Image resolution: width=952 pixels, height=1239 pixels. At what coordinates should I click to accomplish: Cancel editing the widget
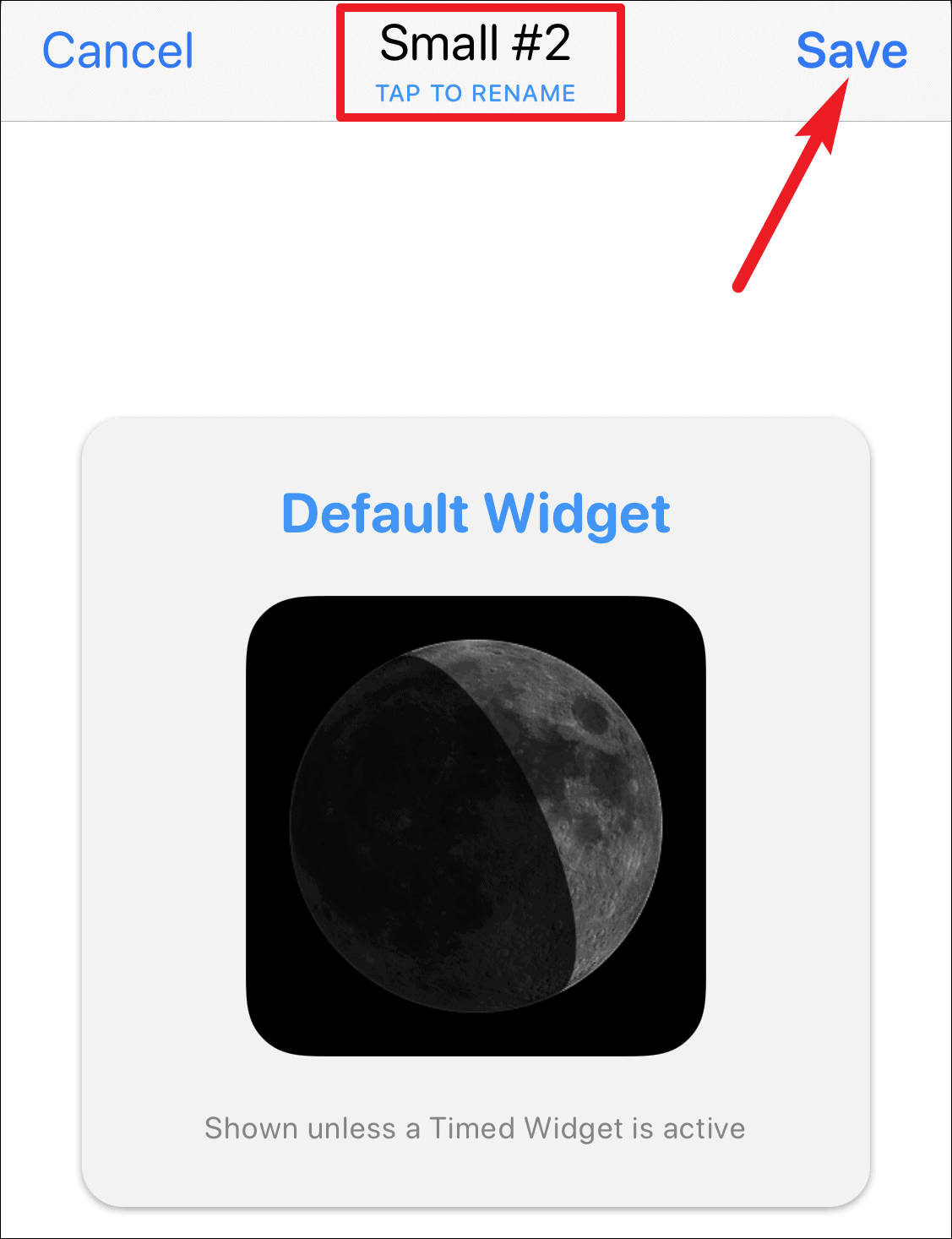pos(117,51)
